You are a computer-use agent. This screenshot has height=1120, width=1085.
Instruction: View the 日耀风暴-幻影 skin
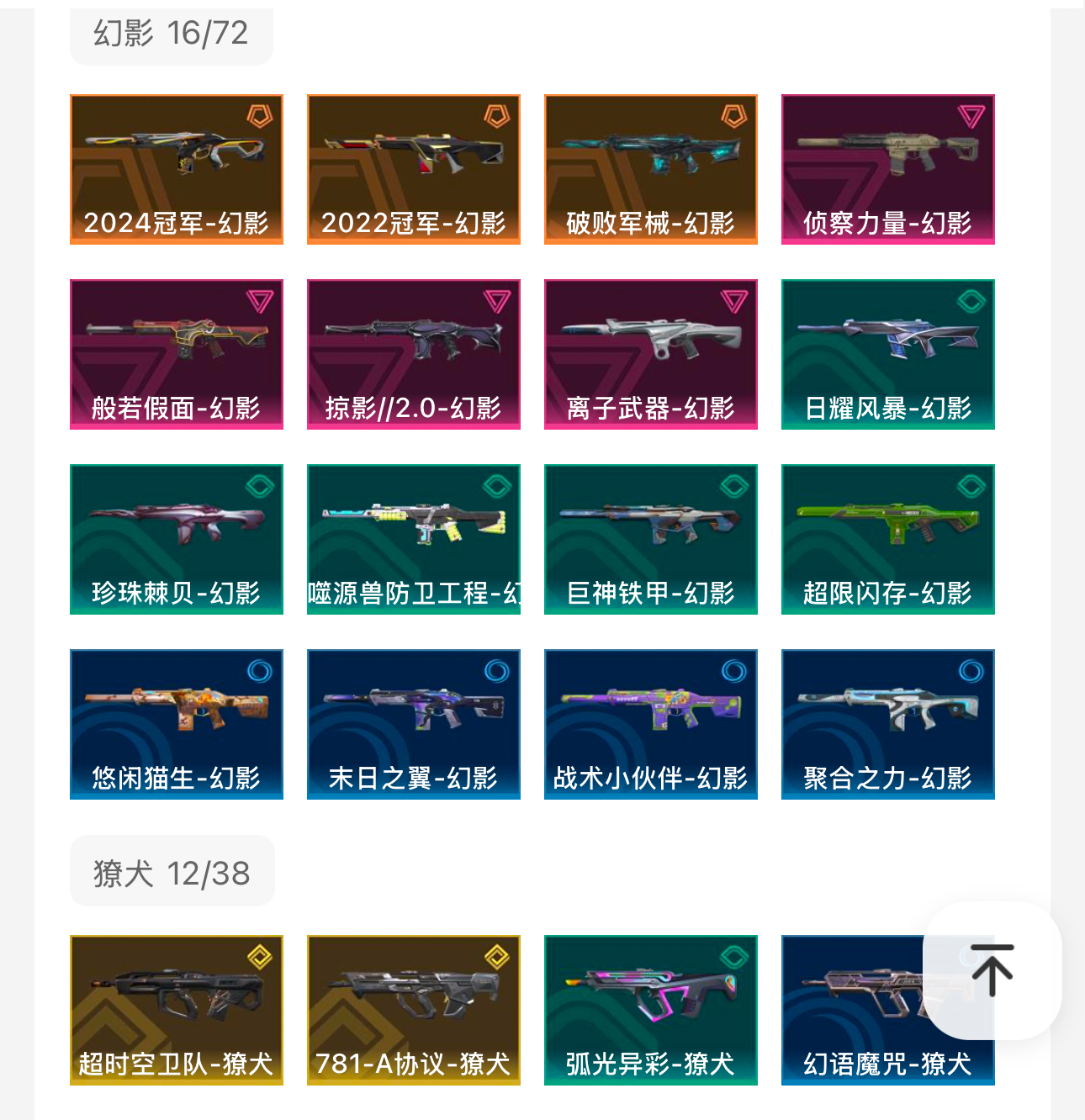pos(888,354)
